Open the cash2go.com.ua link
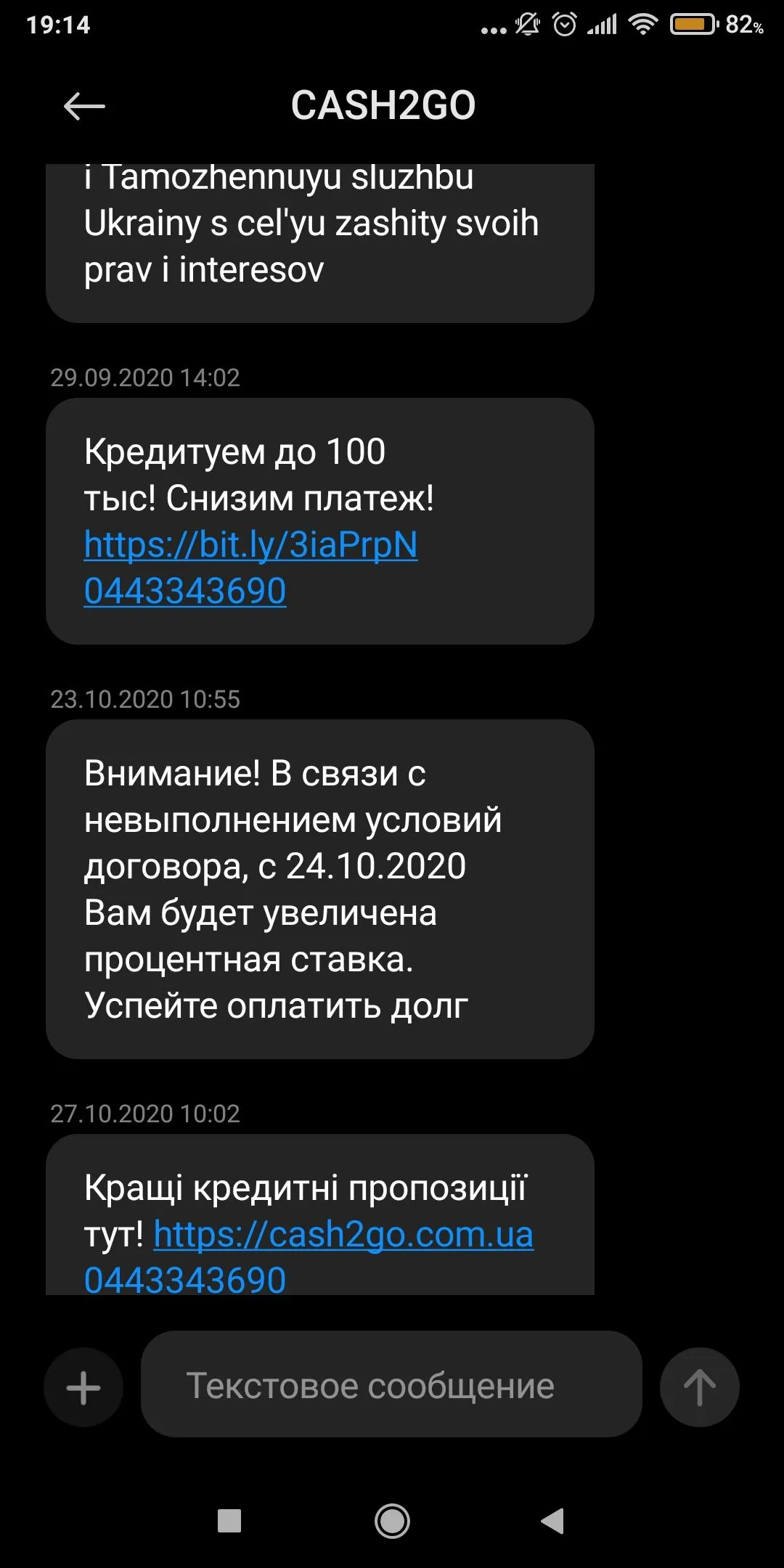The width and height of the screenshot is (784, 1568). pyautogui.click(x=343, y=1235)
